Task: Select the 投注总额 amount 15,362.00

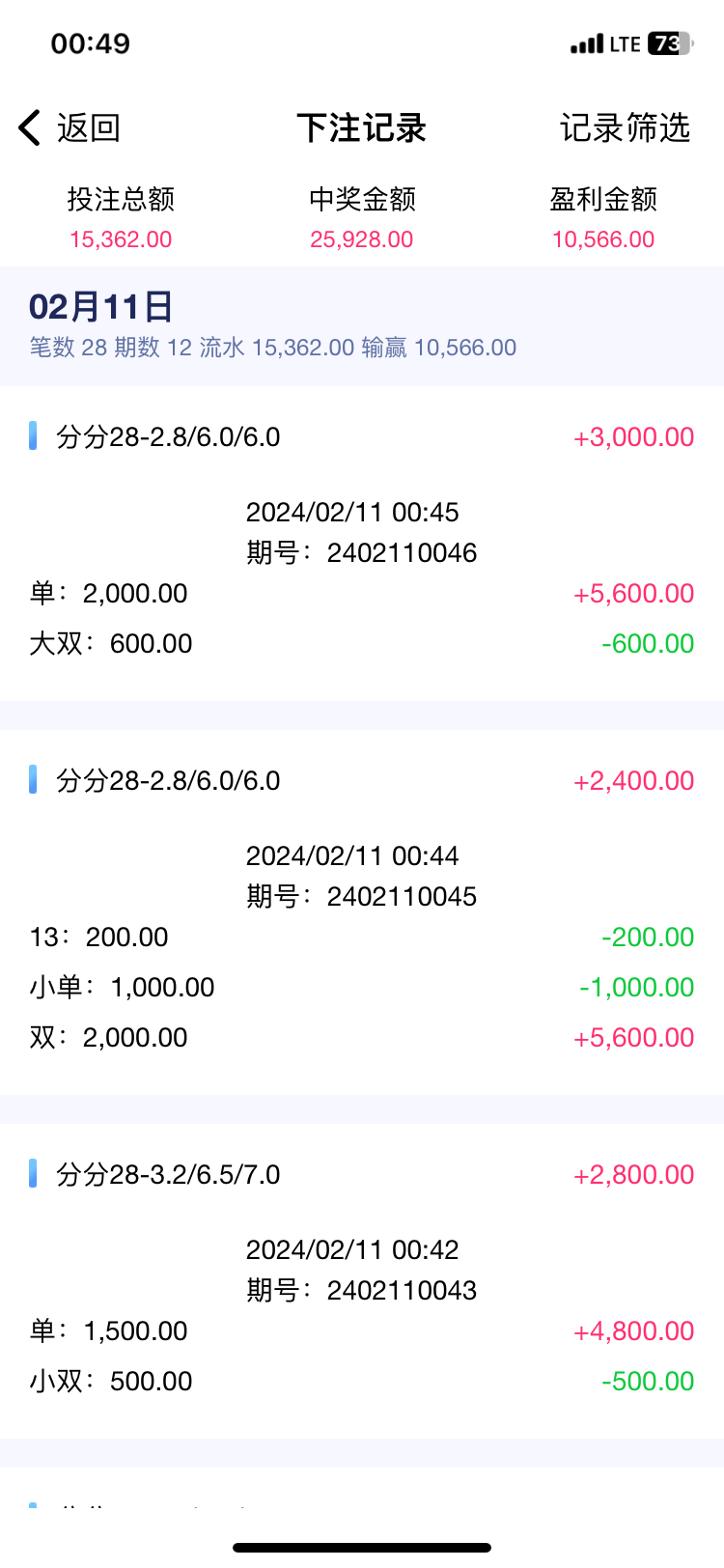Action: [120, 238]
